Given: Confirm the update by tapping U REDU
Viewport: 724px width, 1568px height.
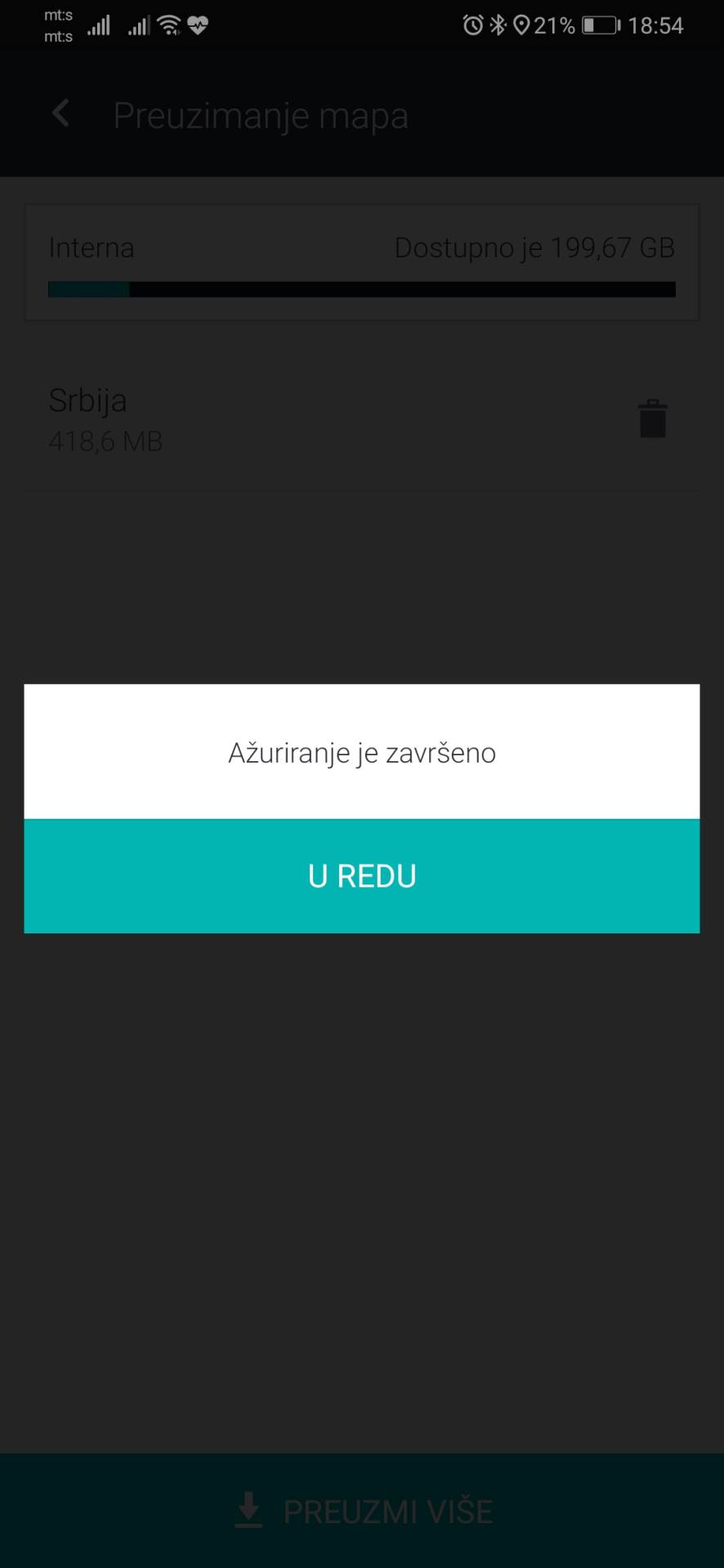Looking at the screenshot, I should point(362,875).
